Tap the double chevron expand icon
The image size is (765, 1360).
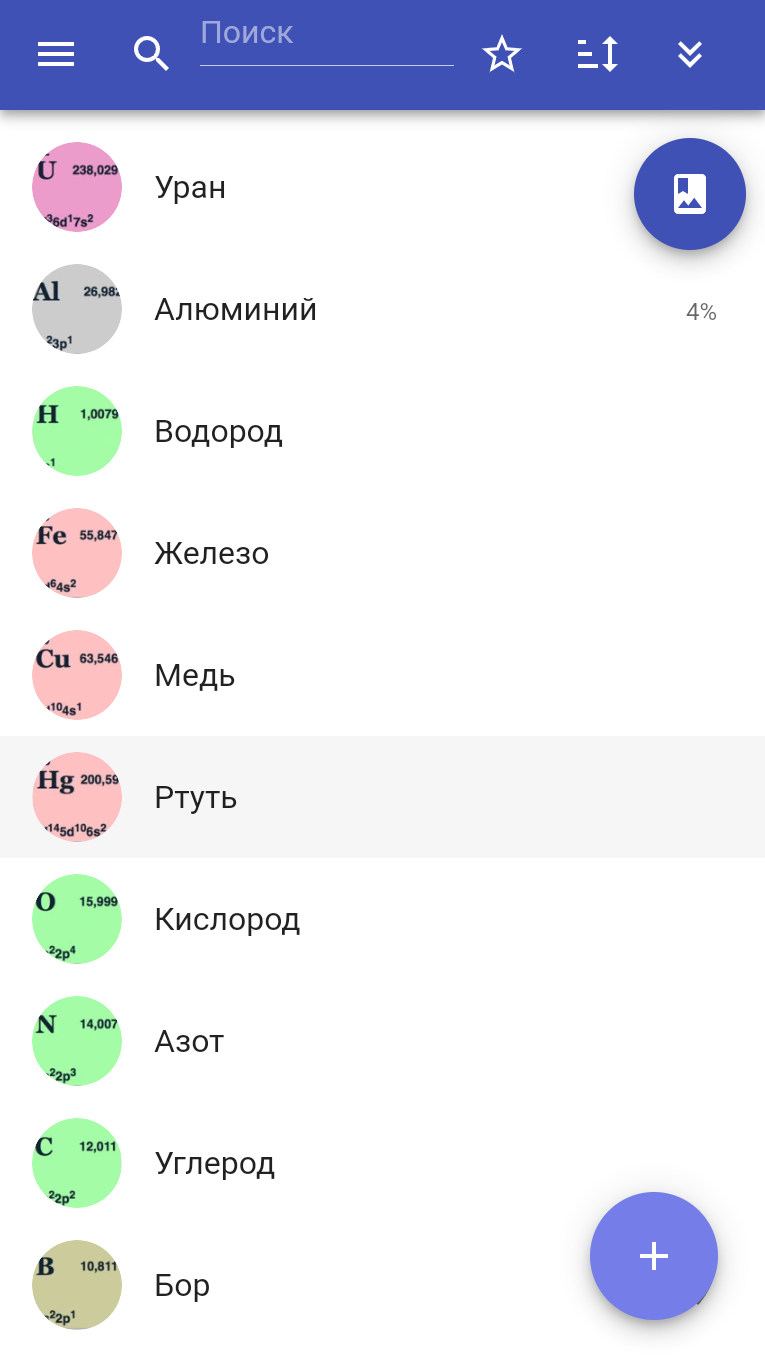point(690,54)
